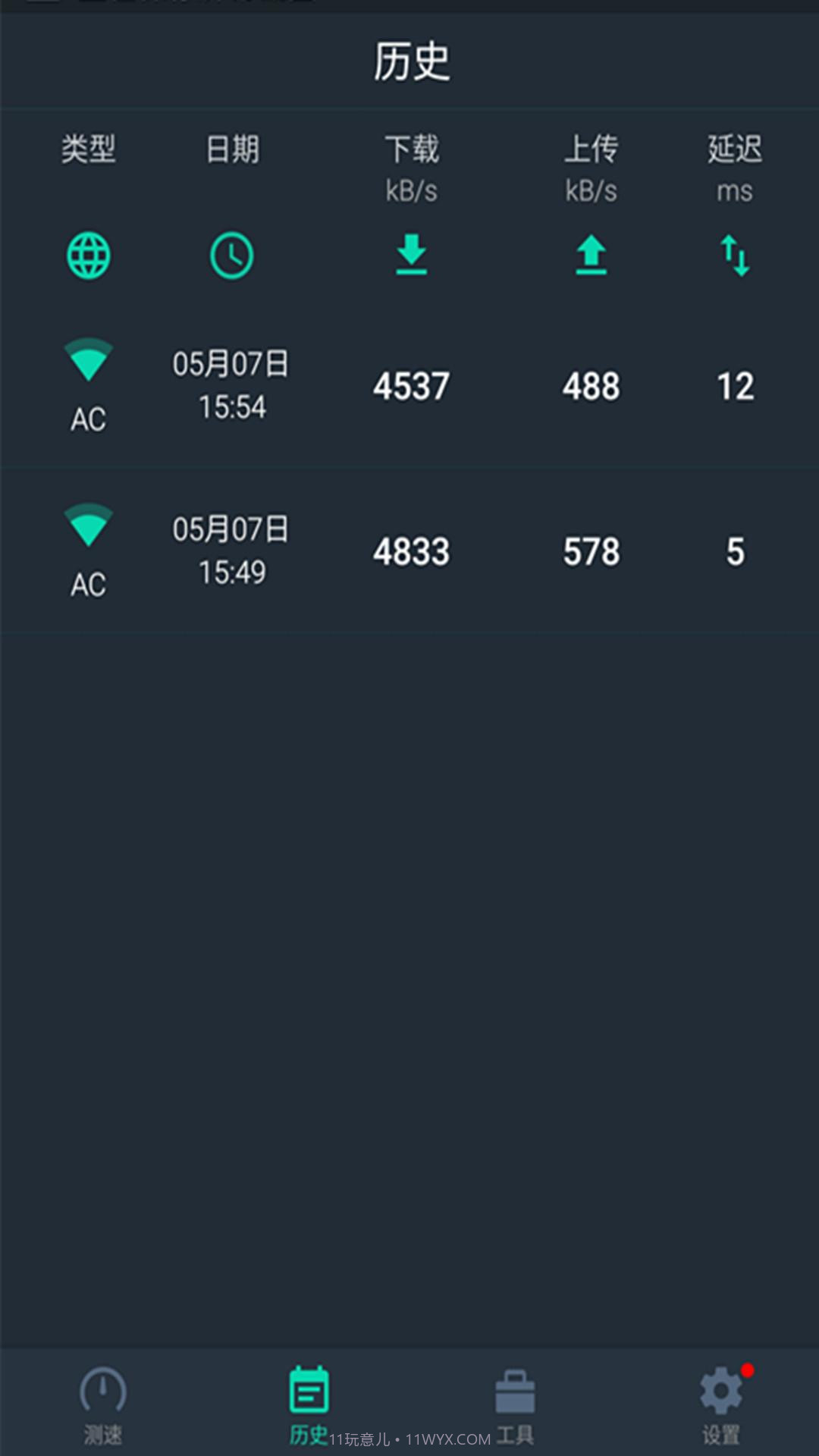Click the clock icon in the 日期 column
This screenshot has width=819, height=1456.
[x=232, y=256]
